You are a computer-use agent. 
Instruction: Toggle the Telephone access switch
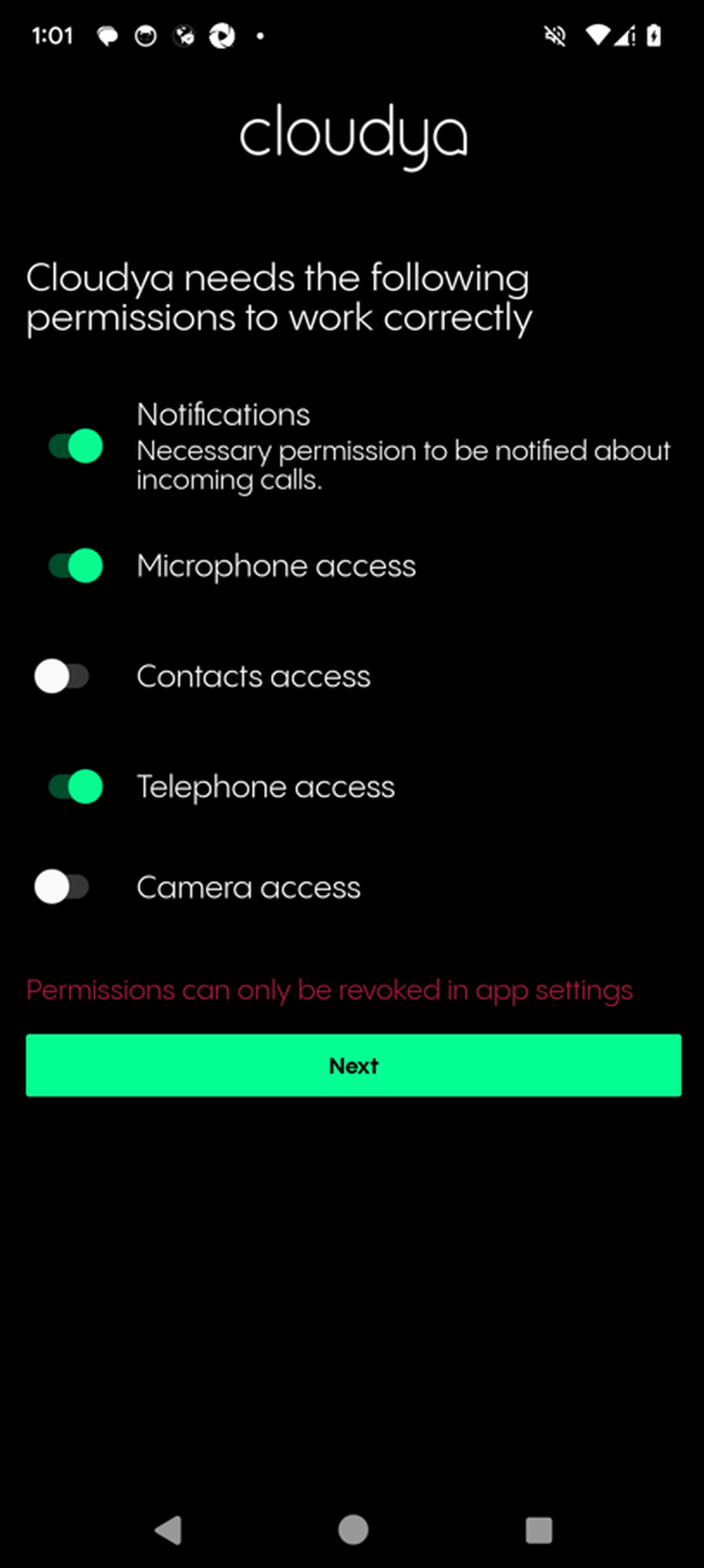76,786
